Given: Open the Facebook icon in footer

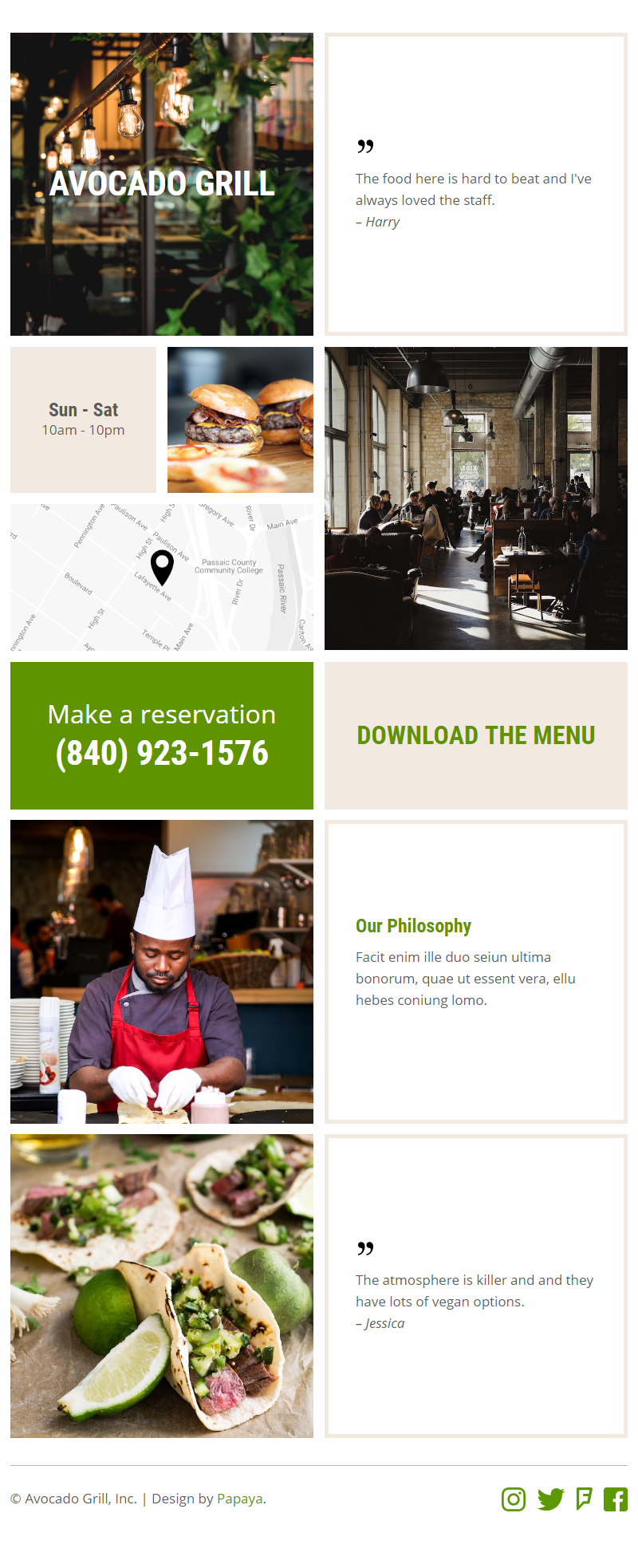Looking at the screenshot, I should pos(615,1499).
